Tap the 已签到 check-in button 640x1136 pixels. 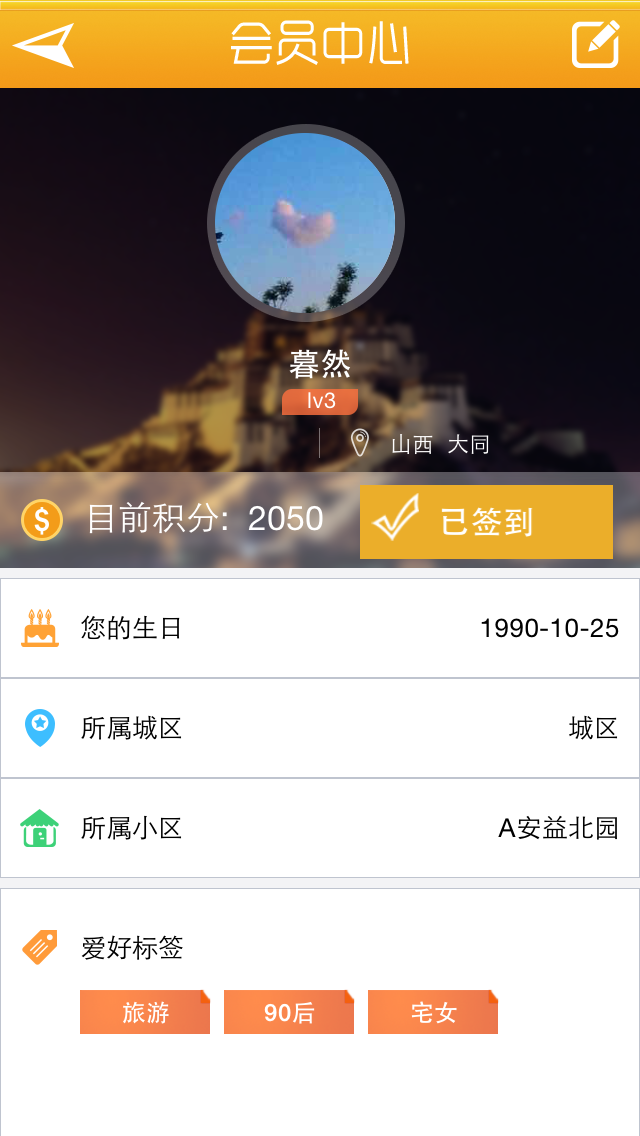pos(486,522)
